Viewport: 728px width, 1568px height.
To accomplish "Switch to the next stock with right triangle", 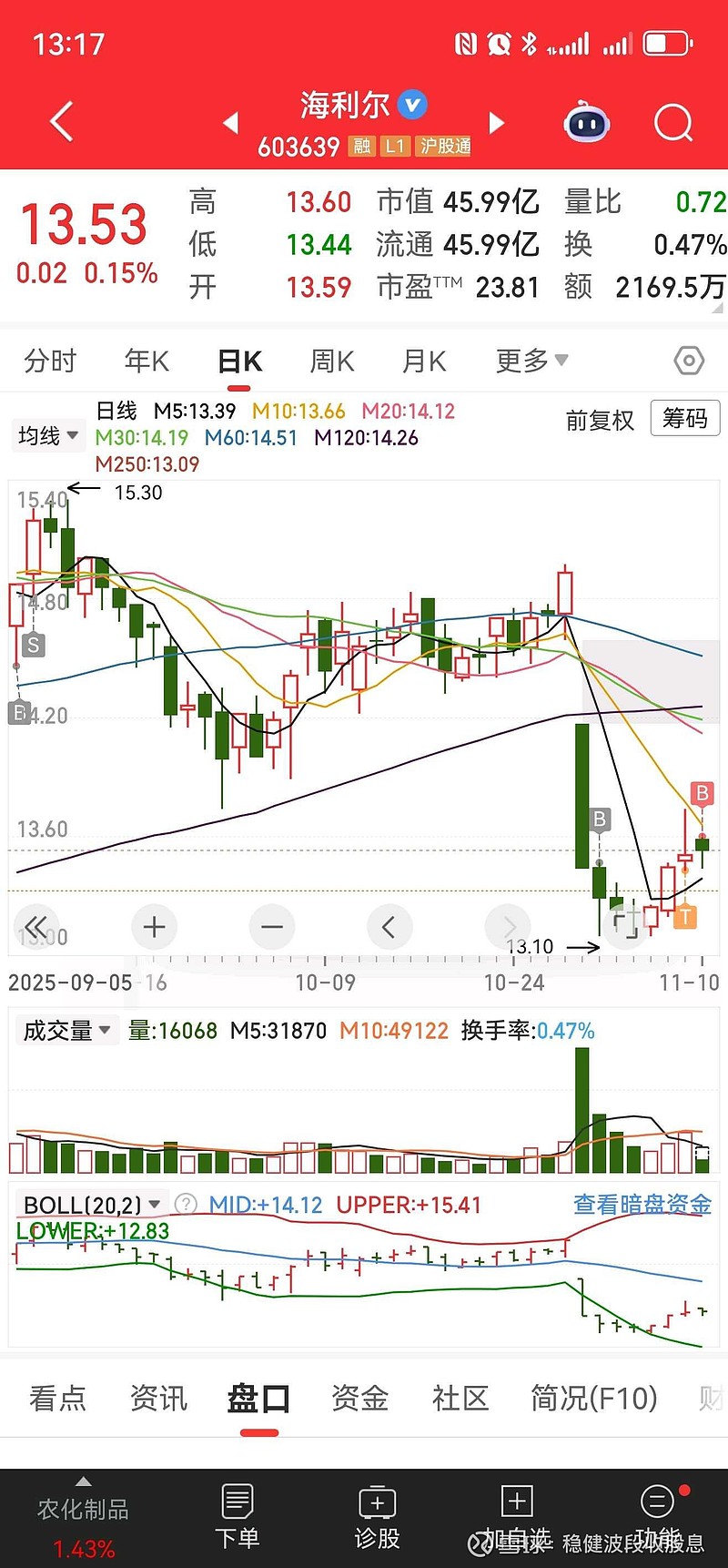I will click(x=497, y=122).
